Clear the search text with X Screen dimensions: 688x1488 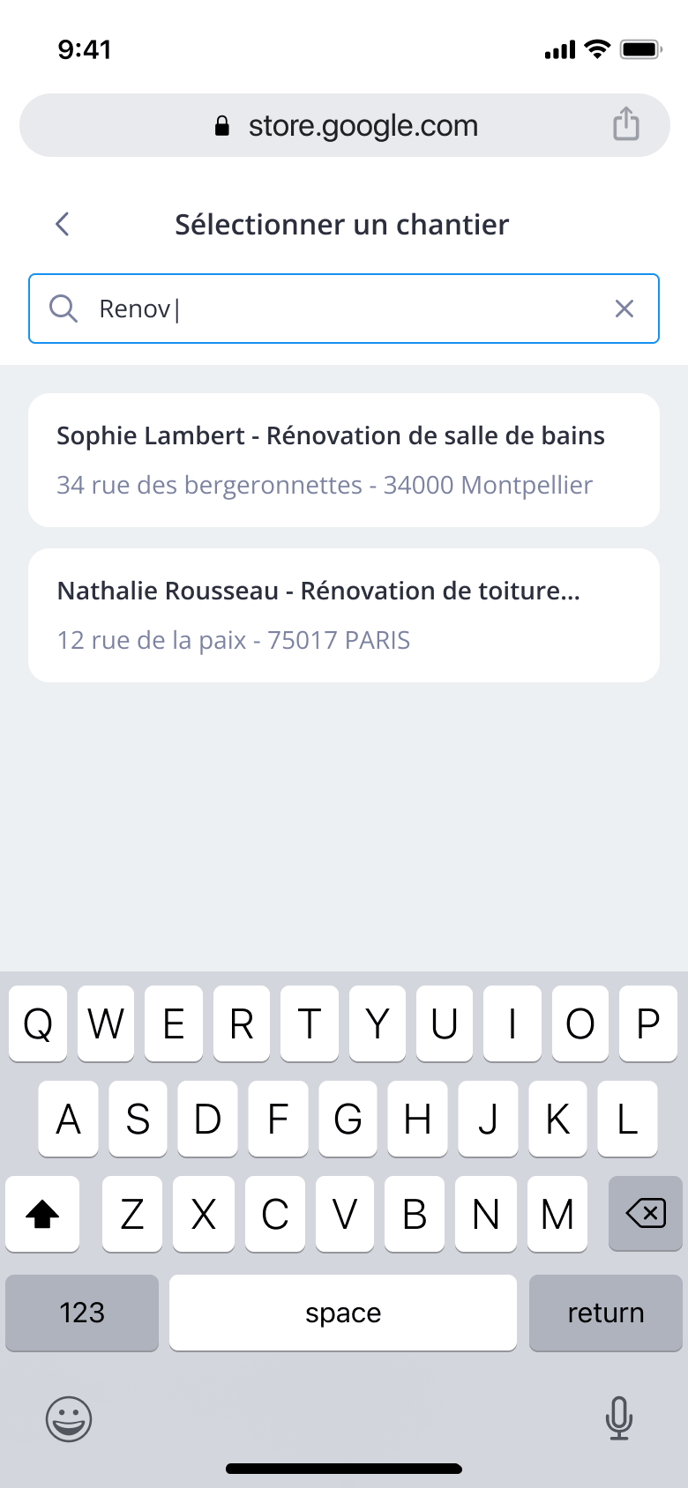(624, 309)
